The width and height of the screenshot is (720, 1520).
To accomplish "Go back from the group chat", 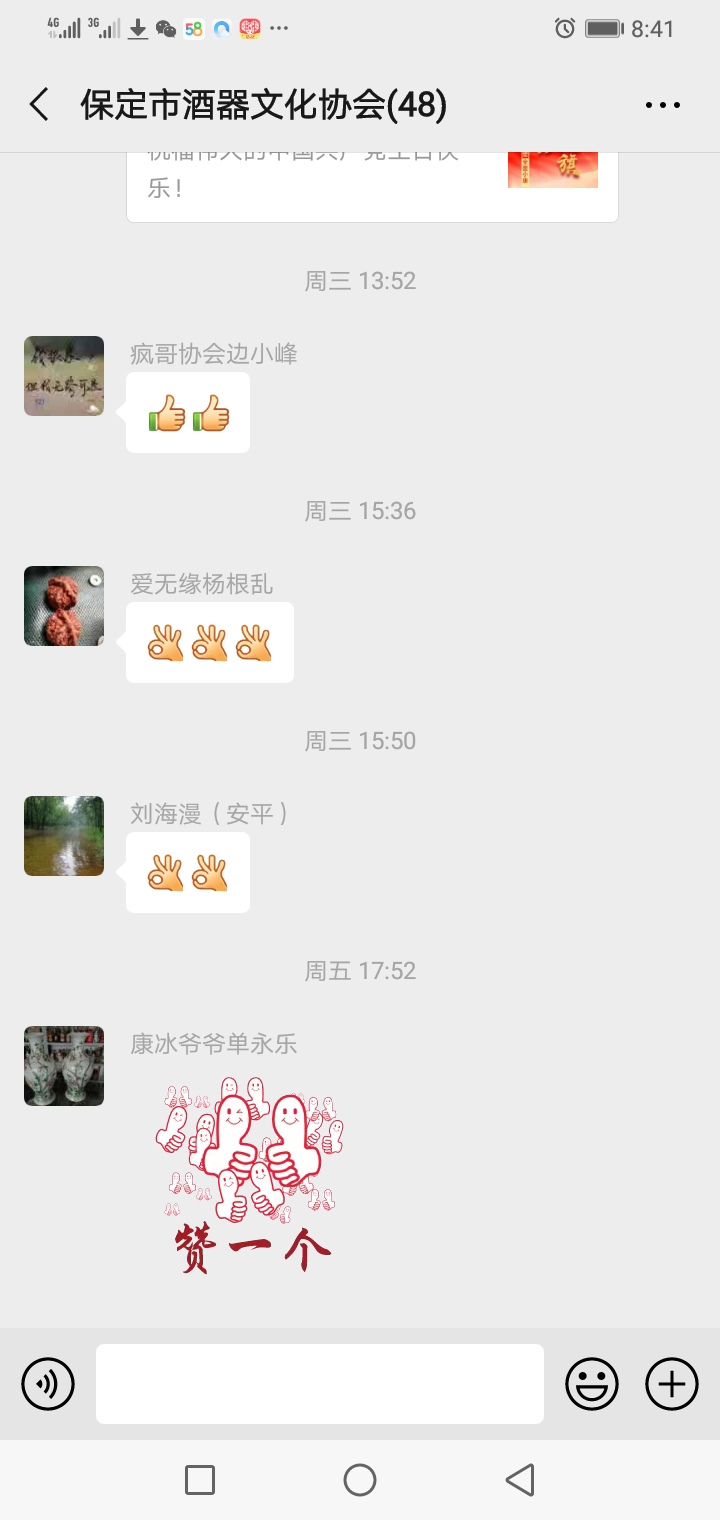I will tap(39, 105).
